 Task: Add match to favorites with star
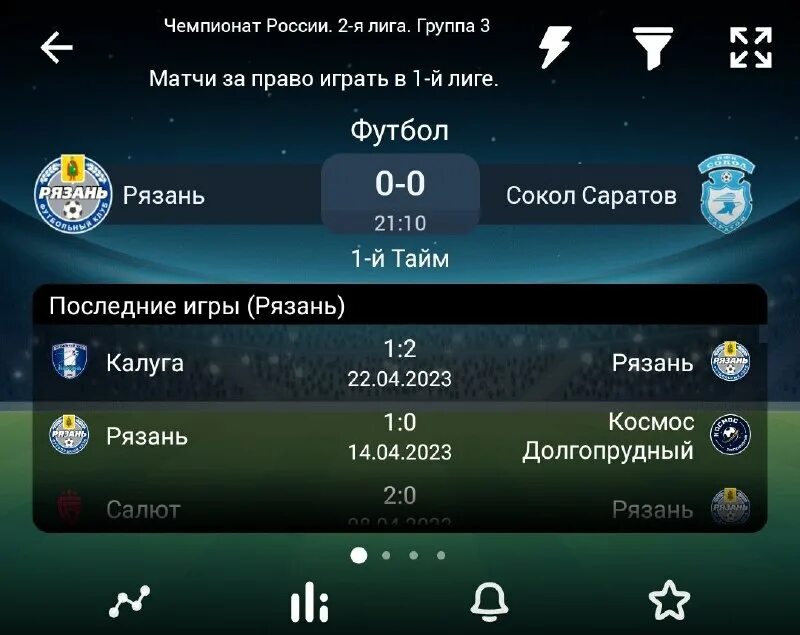point(669,600)
